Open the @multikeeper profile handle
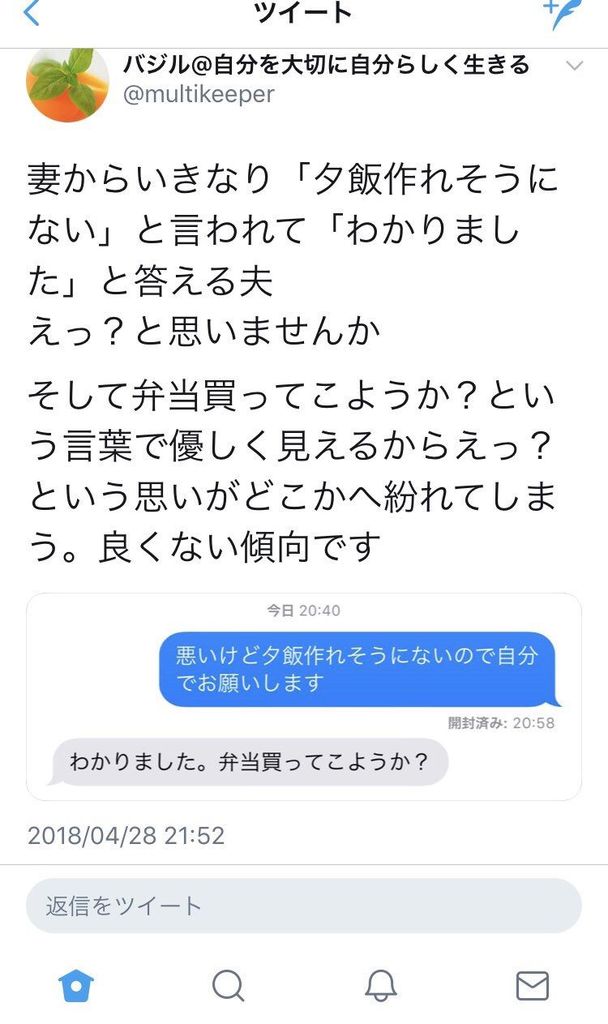608x1024 pixels. point(198,94)
